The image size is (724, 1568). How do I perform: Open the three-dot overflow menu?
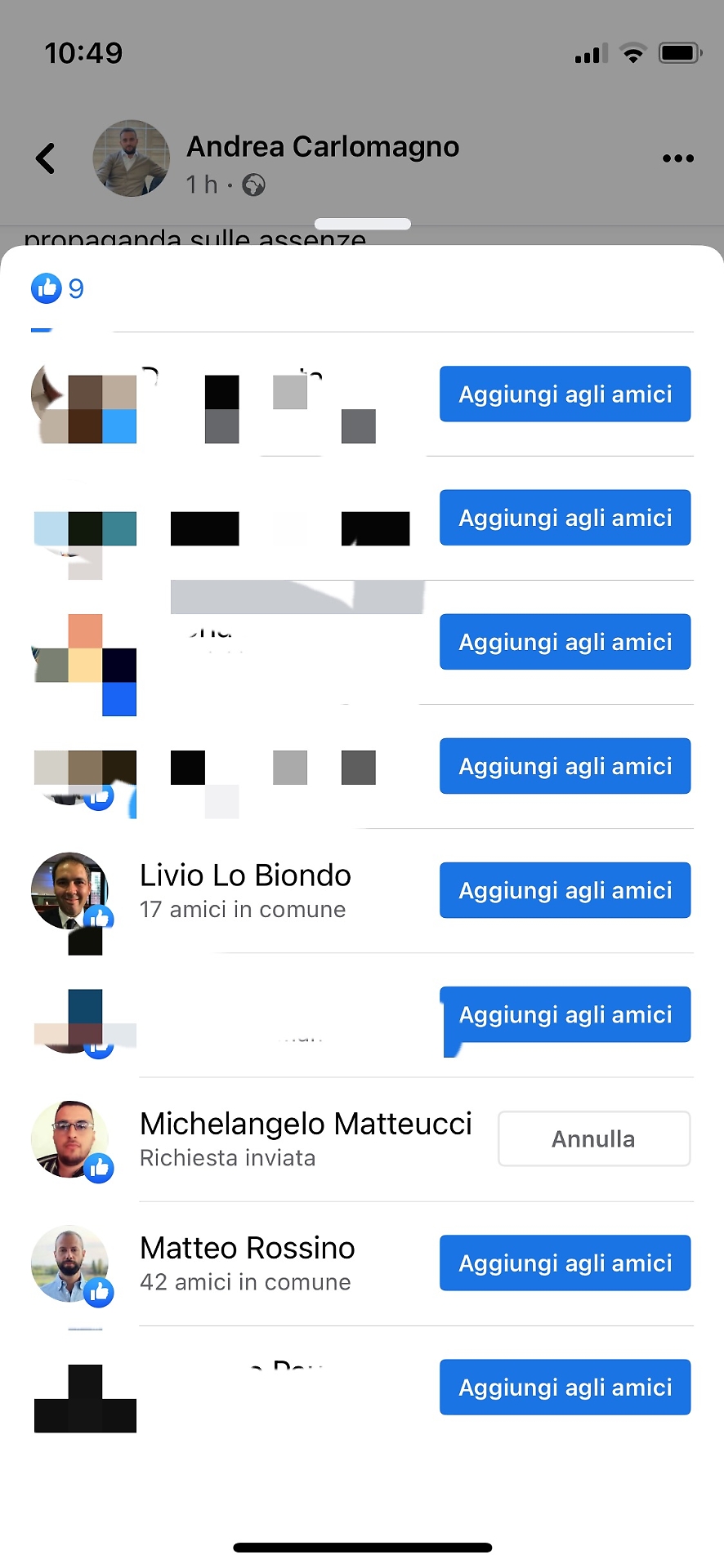677,158
